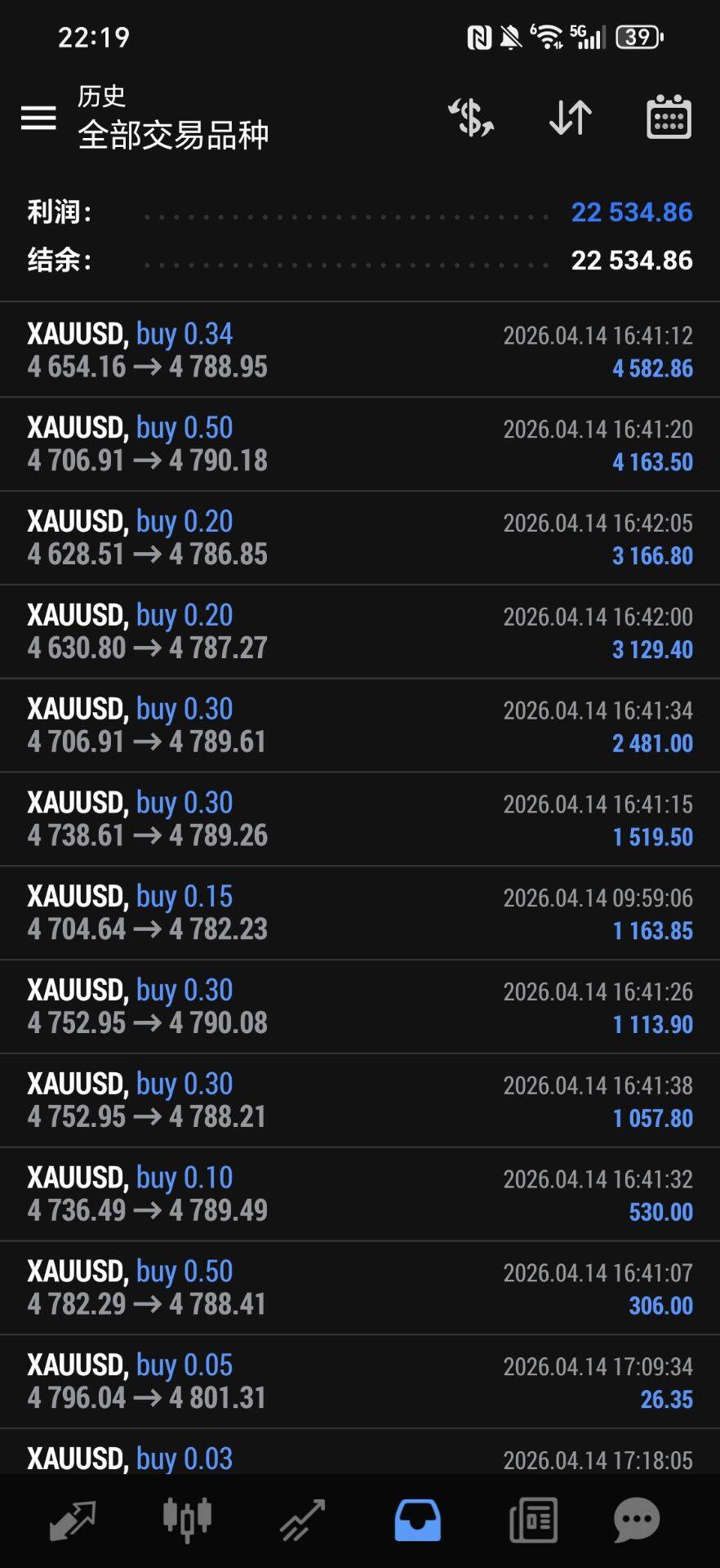Viewport: 720px width, 1568px height.
Task: Open the buy 0.05 trade with profit 26.35
Action: (x=359, y=1383)
